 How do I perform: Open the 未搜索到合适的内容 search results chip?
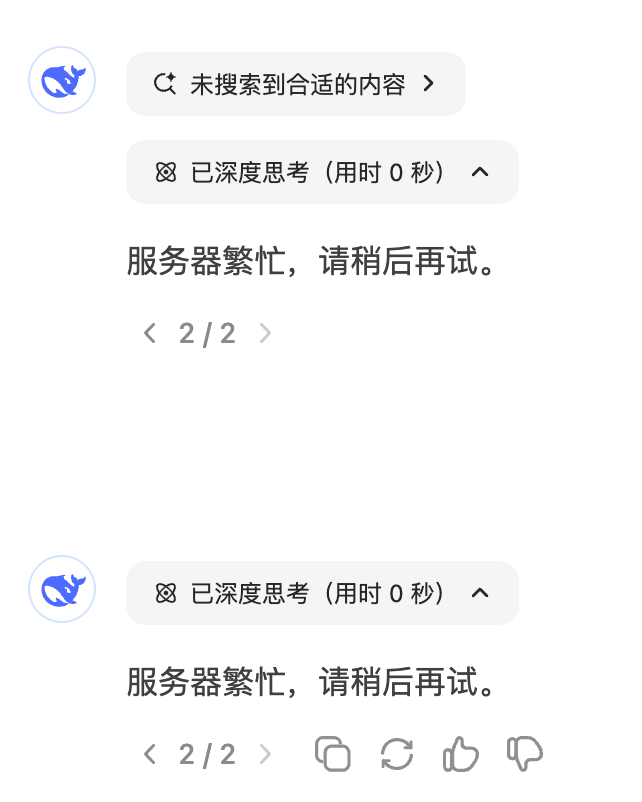(x=295, y=84)
